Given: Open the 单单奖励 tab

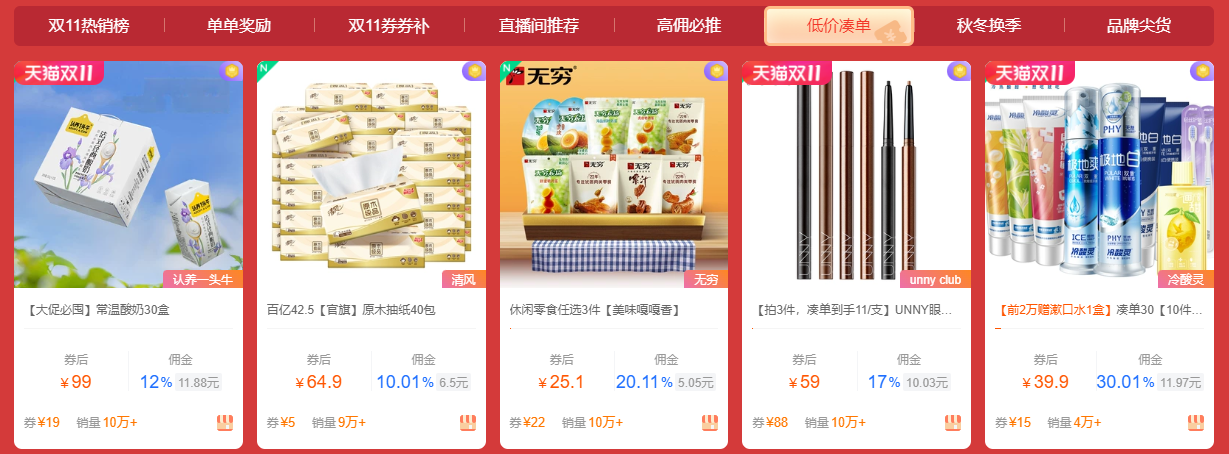Looking at the screenshot, I should pyautogui.click(x=239, y=26).
